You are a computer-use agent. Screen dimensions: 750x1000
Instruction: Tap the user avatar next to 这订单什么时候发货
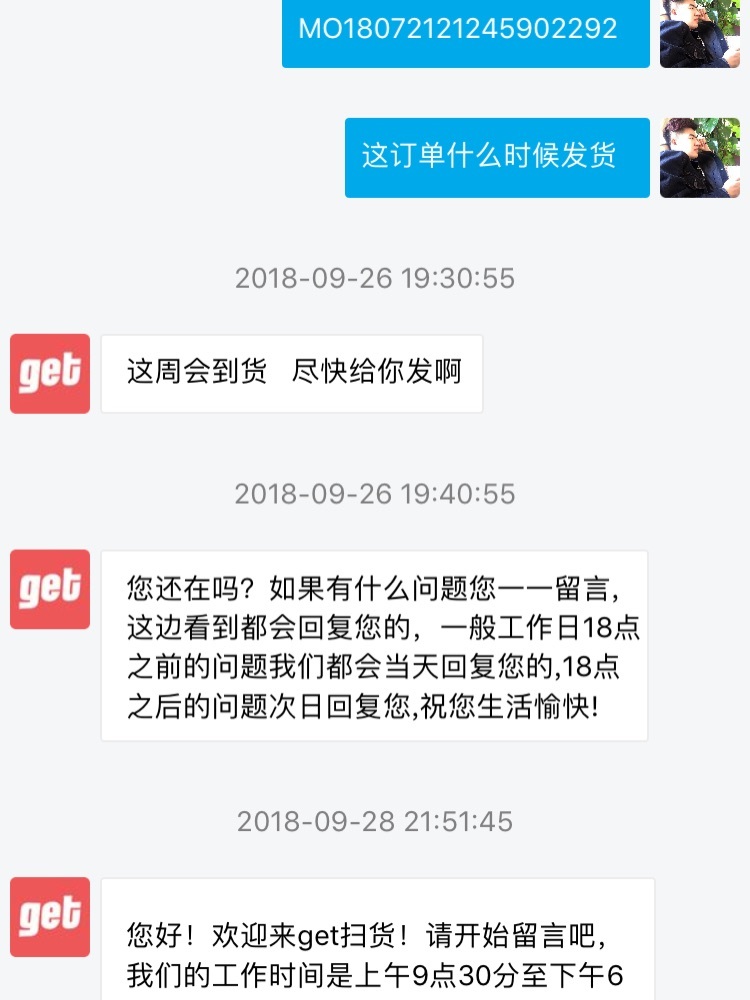point(699,157)
